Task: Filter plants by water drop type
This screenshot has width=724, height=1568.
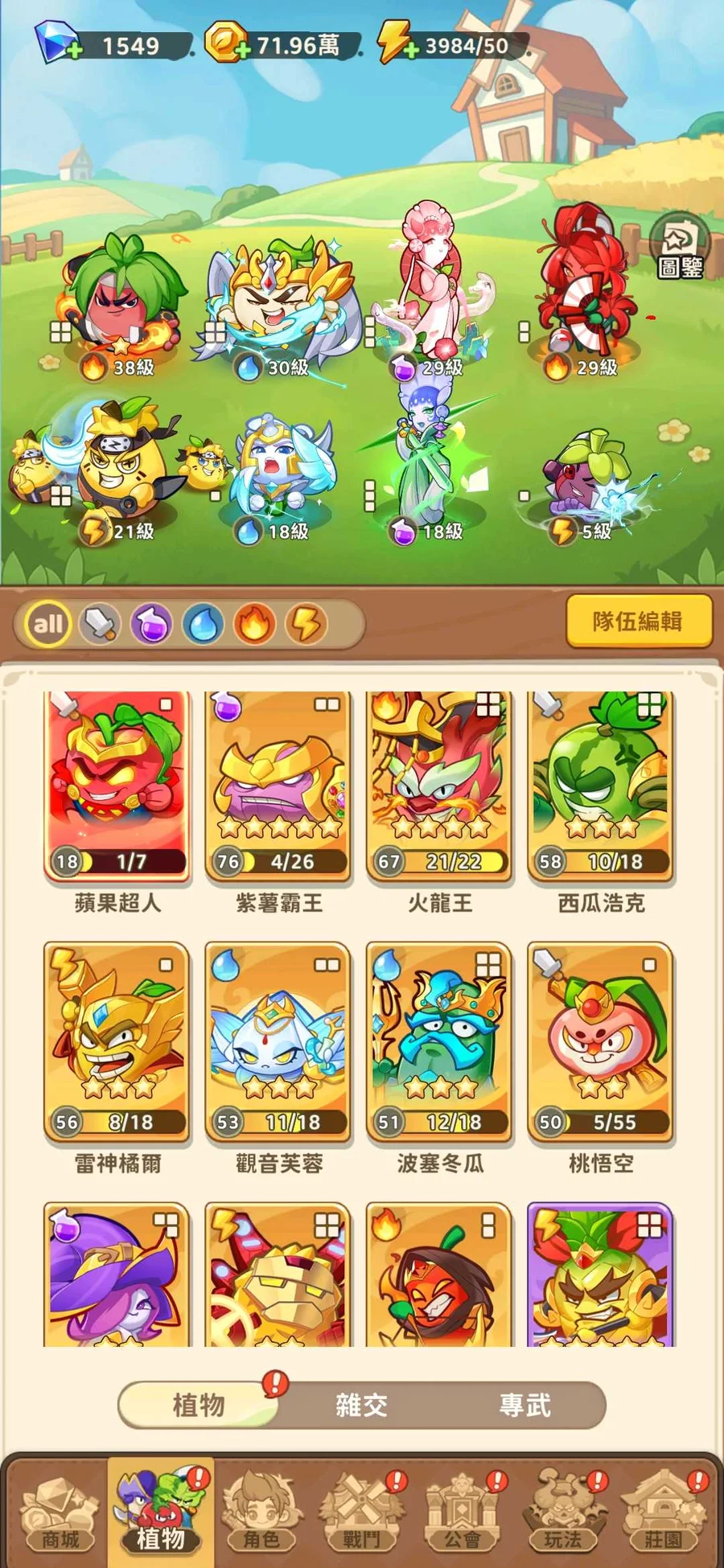Action: pyautogui.click(x=203, y=623)
